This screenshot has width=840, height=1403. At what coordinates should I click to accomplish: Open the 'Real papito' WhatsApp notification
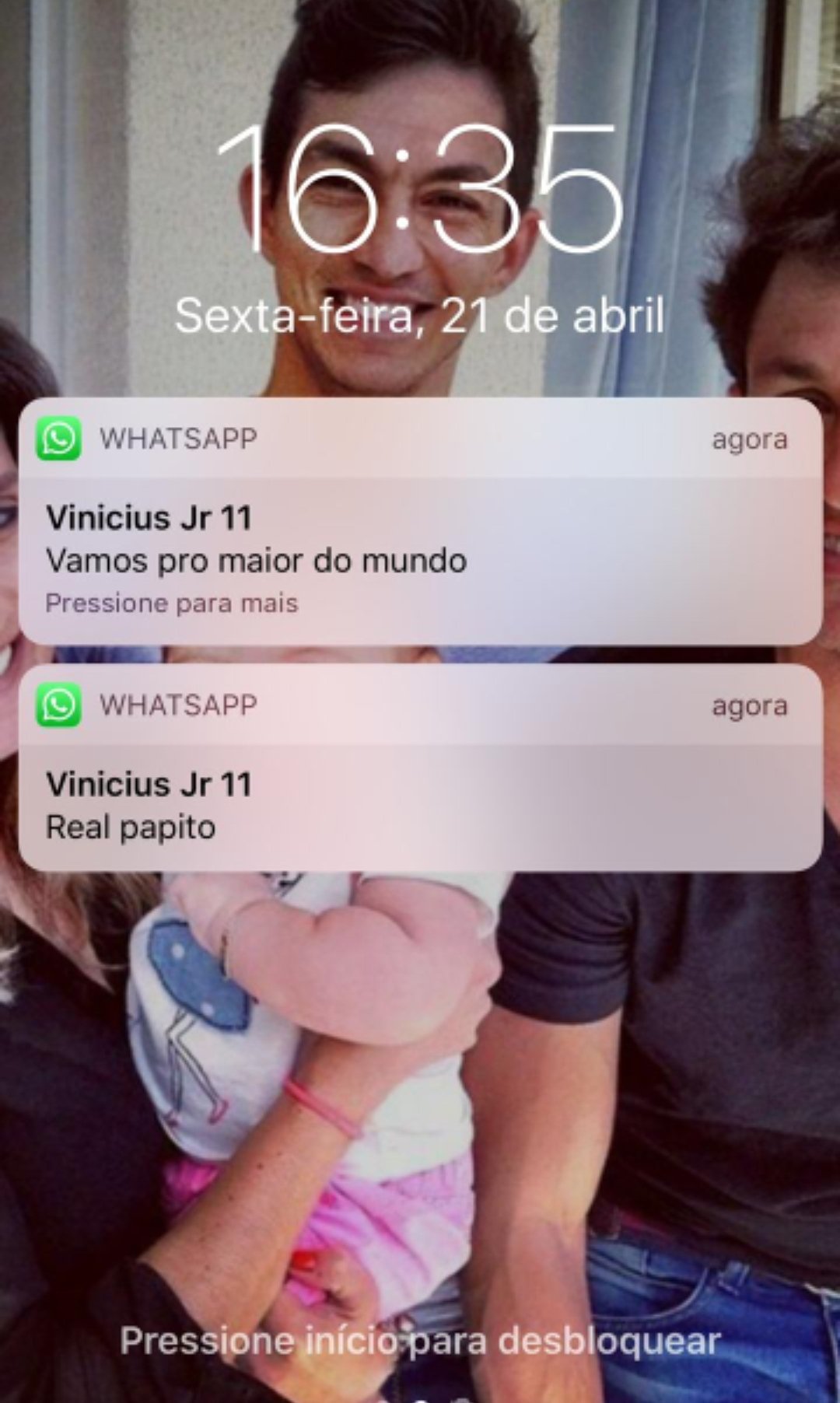tap(420, 806)
